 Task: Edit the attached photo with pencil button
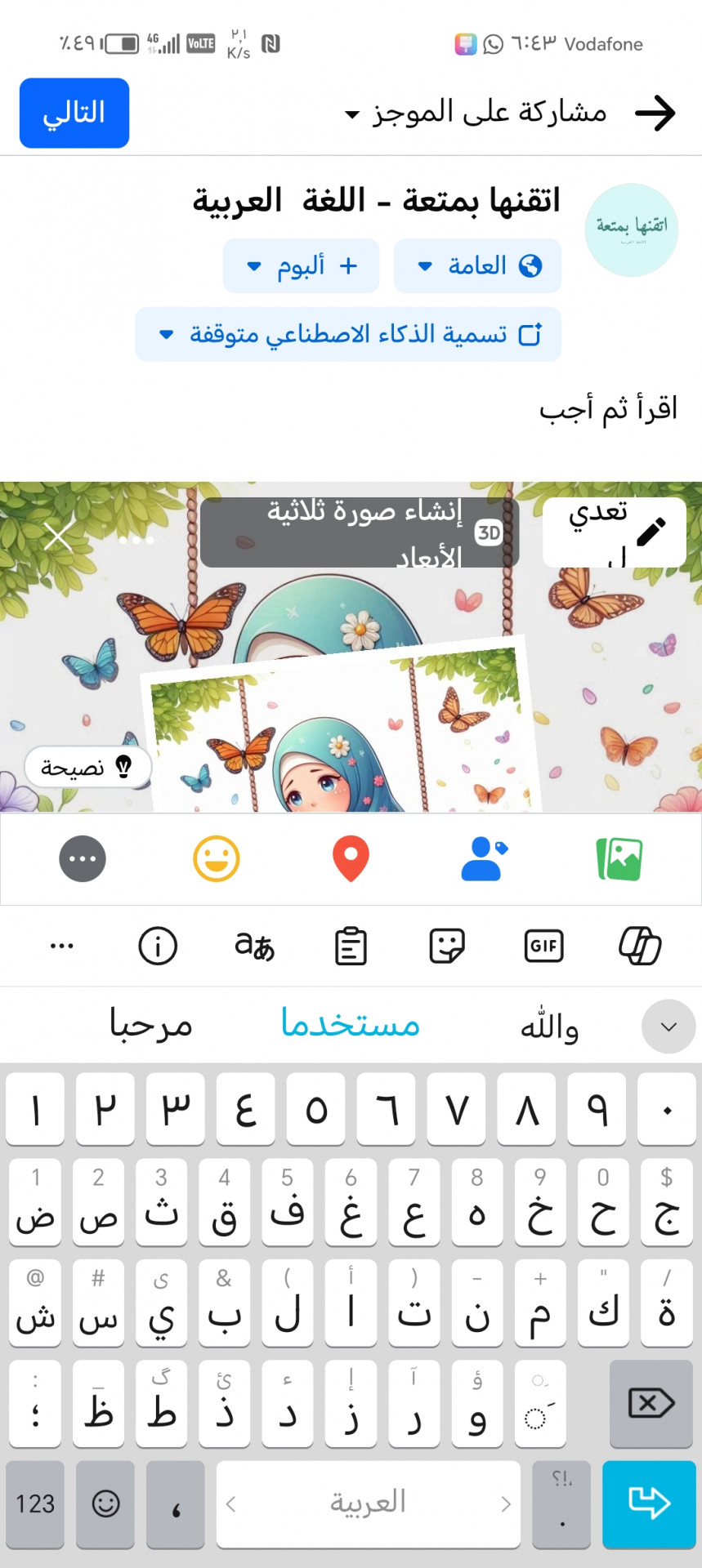tap(615, 532)
